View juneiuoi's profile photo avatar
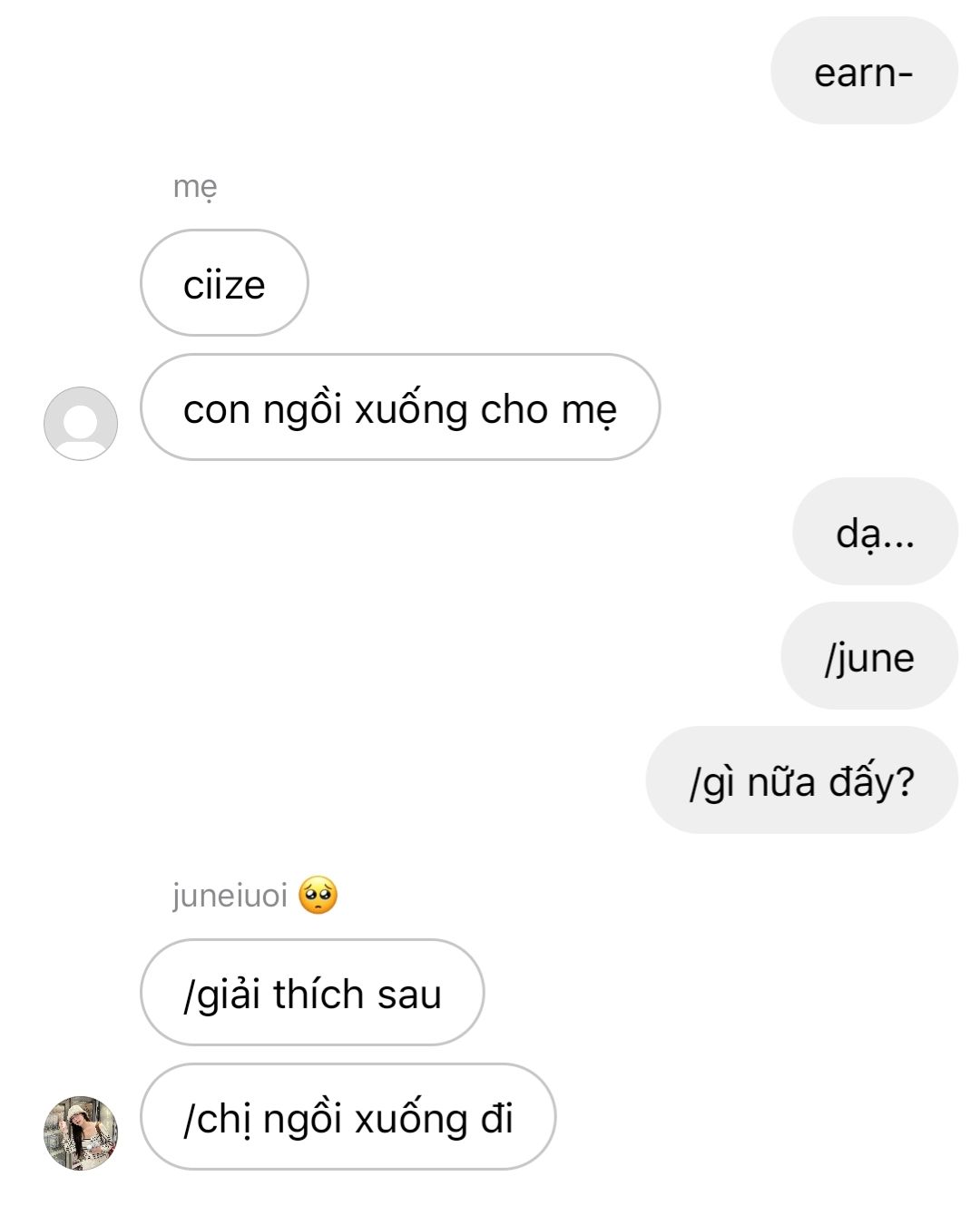The width and height of the screenshot is (980, 1206). 81,1132
